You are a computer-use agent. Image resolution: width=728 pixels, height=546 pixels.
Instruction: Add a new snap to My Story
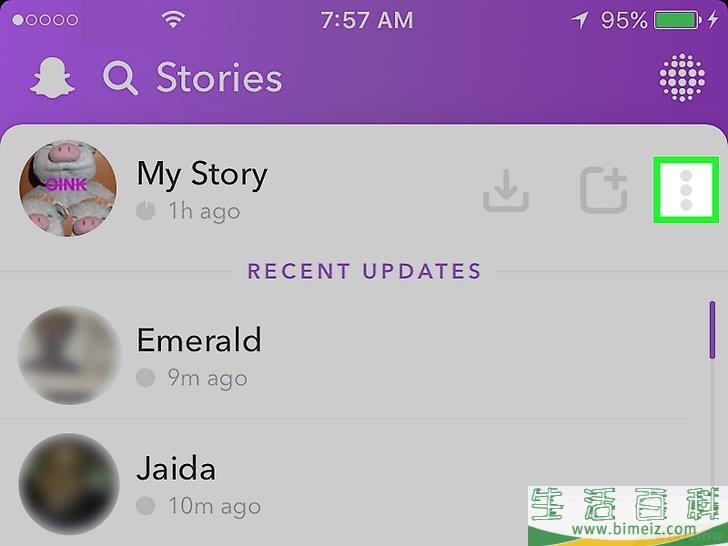(604, 189)
